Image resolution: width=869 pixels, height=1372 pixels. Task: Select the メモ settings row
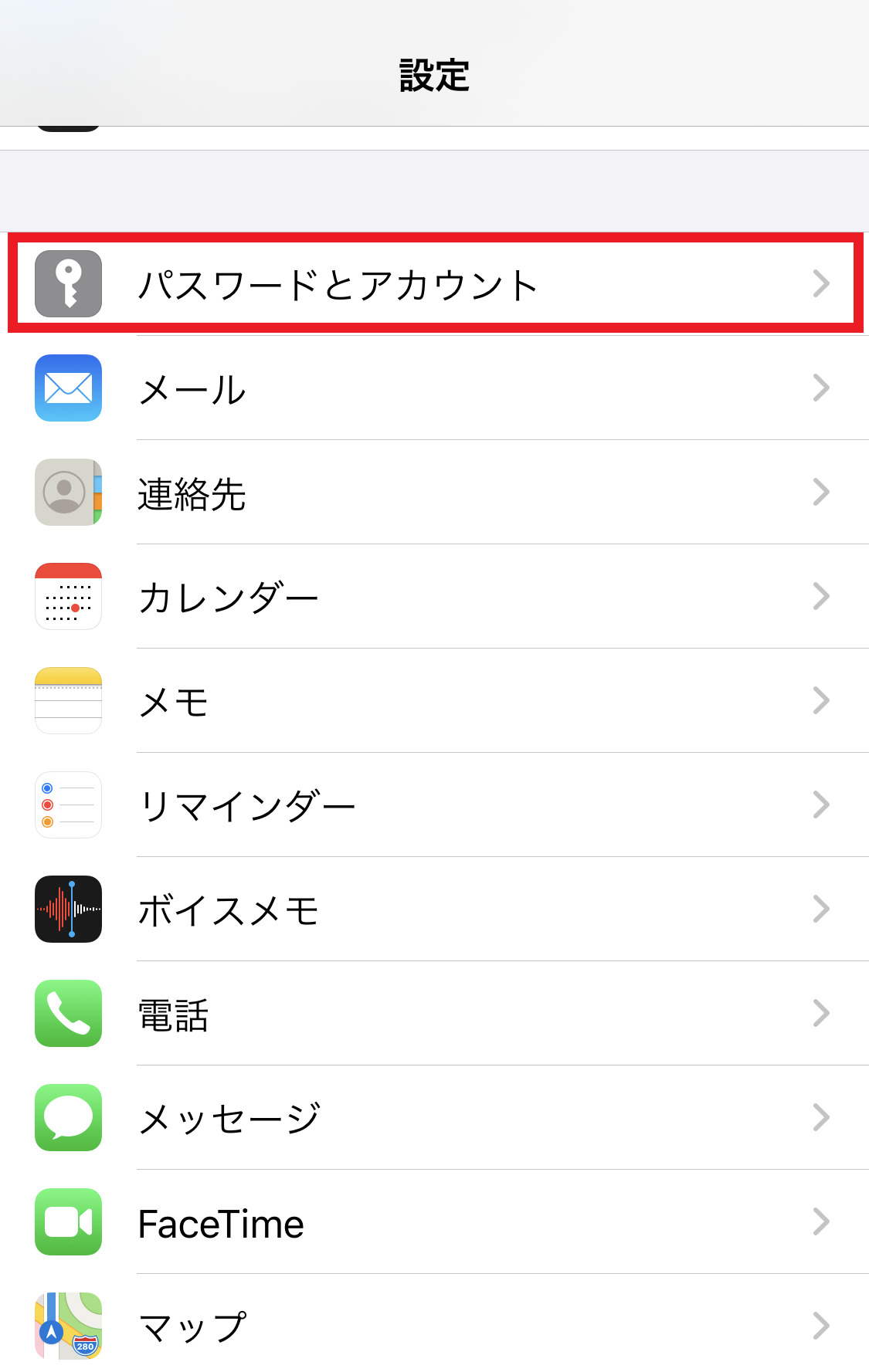point(434,701)
